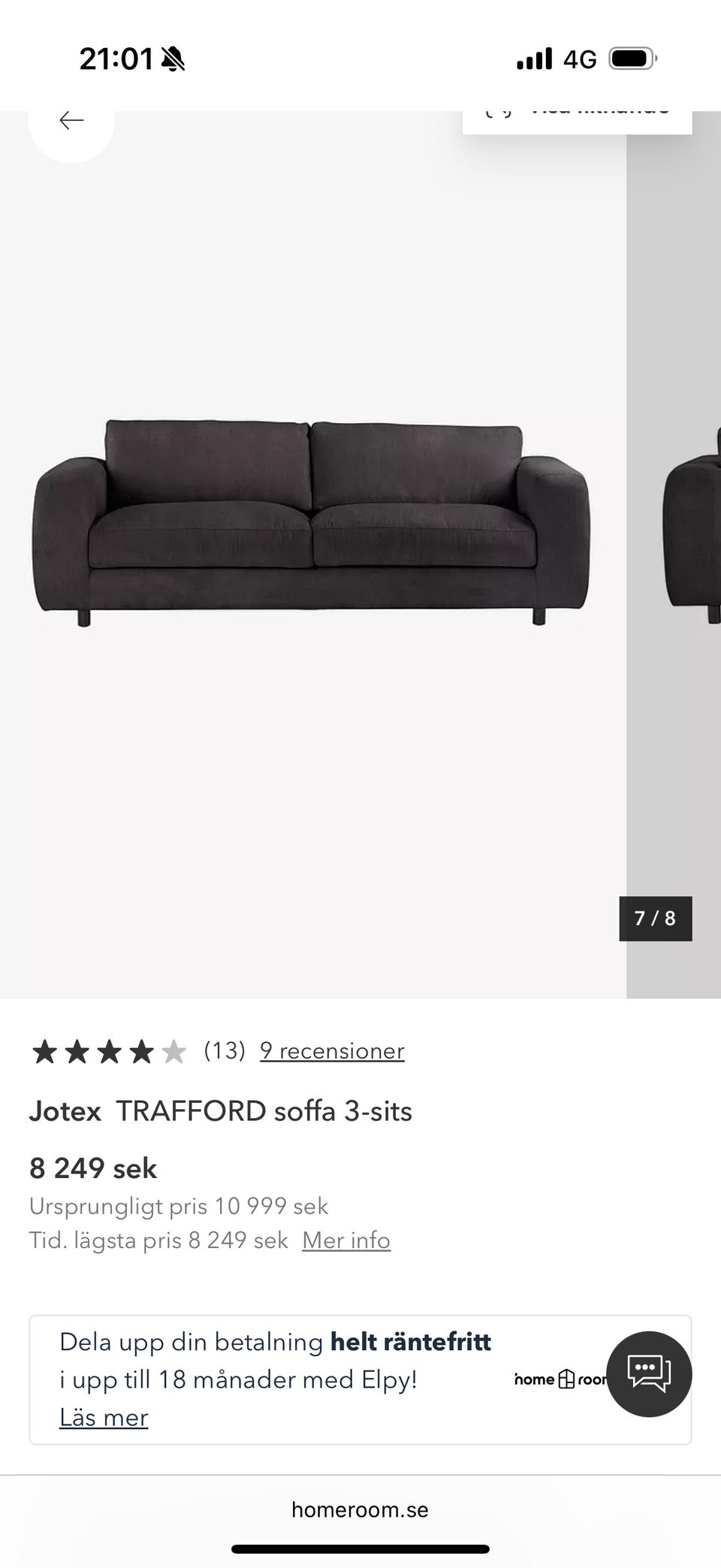The height and width of the screenshot is (1568, 721).
Task: Tap the homeroom.se address bar
Action: [360, 1509]
